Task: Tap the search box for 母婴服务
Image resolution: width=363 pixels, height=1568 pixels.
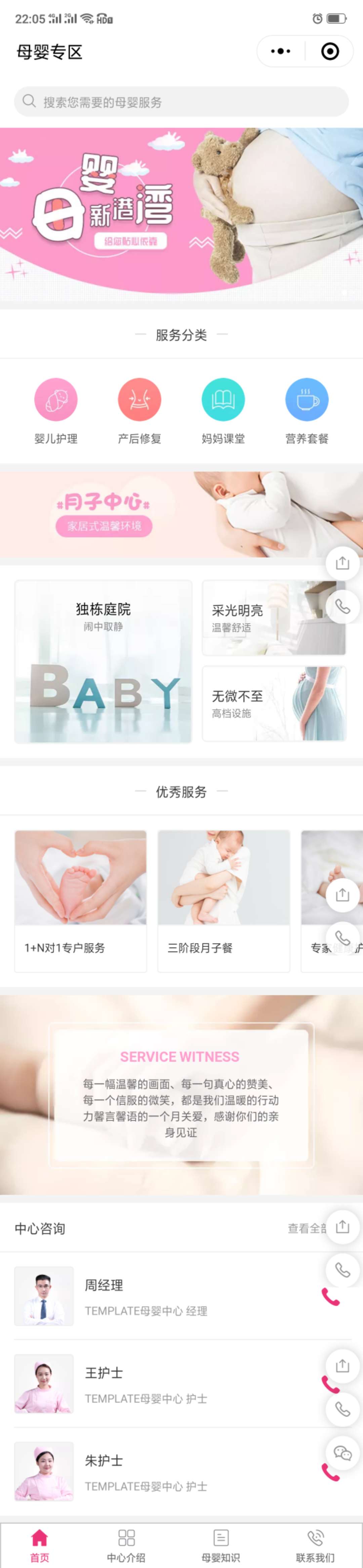Action: (181, 102)
